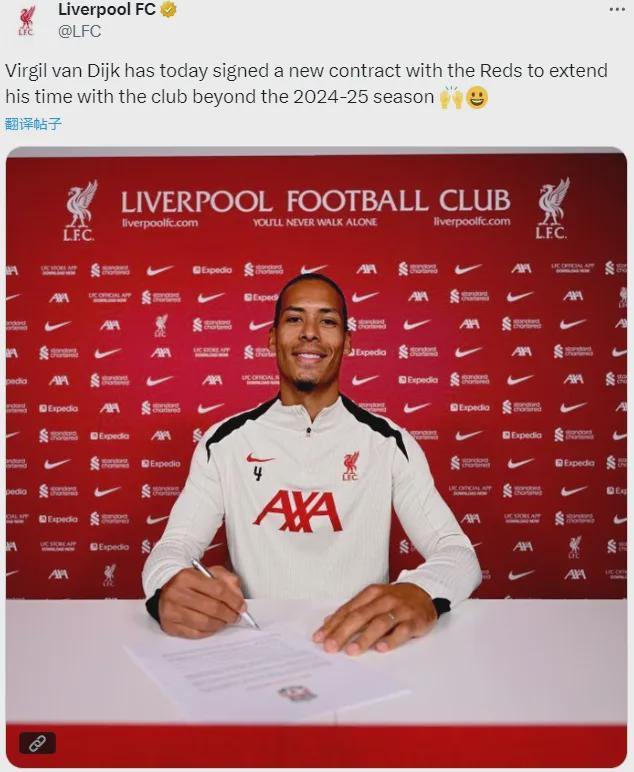This screenshot has width=634, height=772.
Task: Open the @LFC account handle
Action: click(80, 31)
